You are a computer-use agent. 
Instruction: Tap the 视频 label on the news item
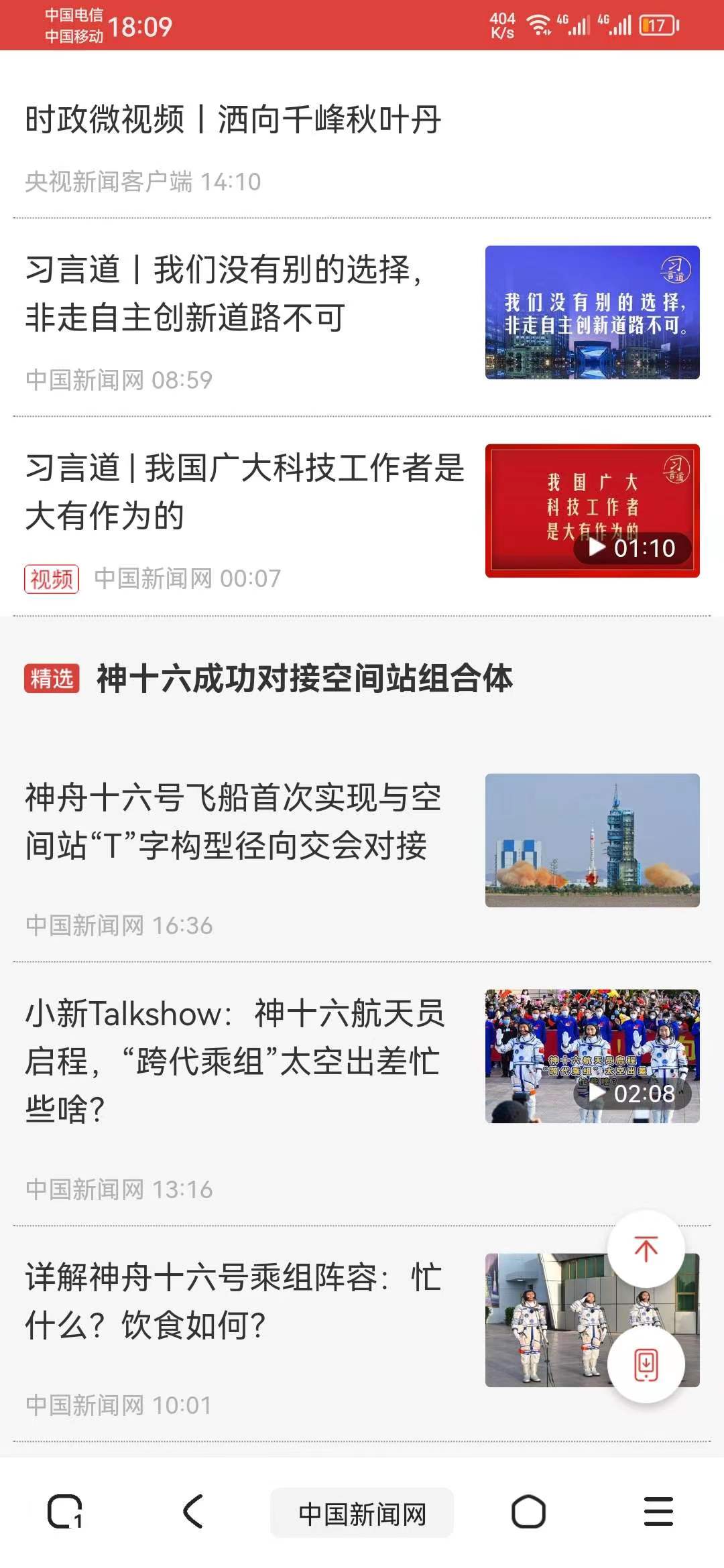[x=52, y=580]
